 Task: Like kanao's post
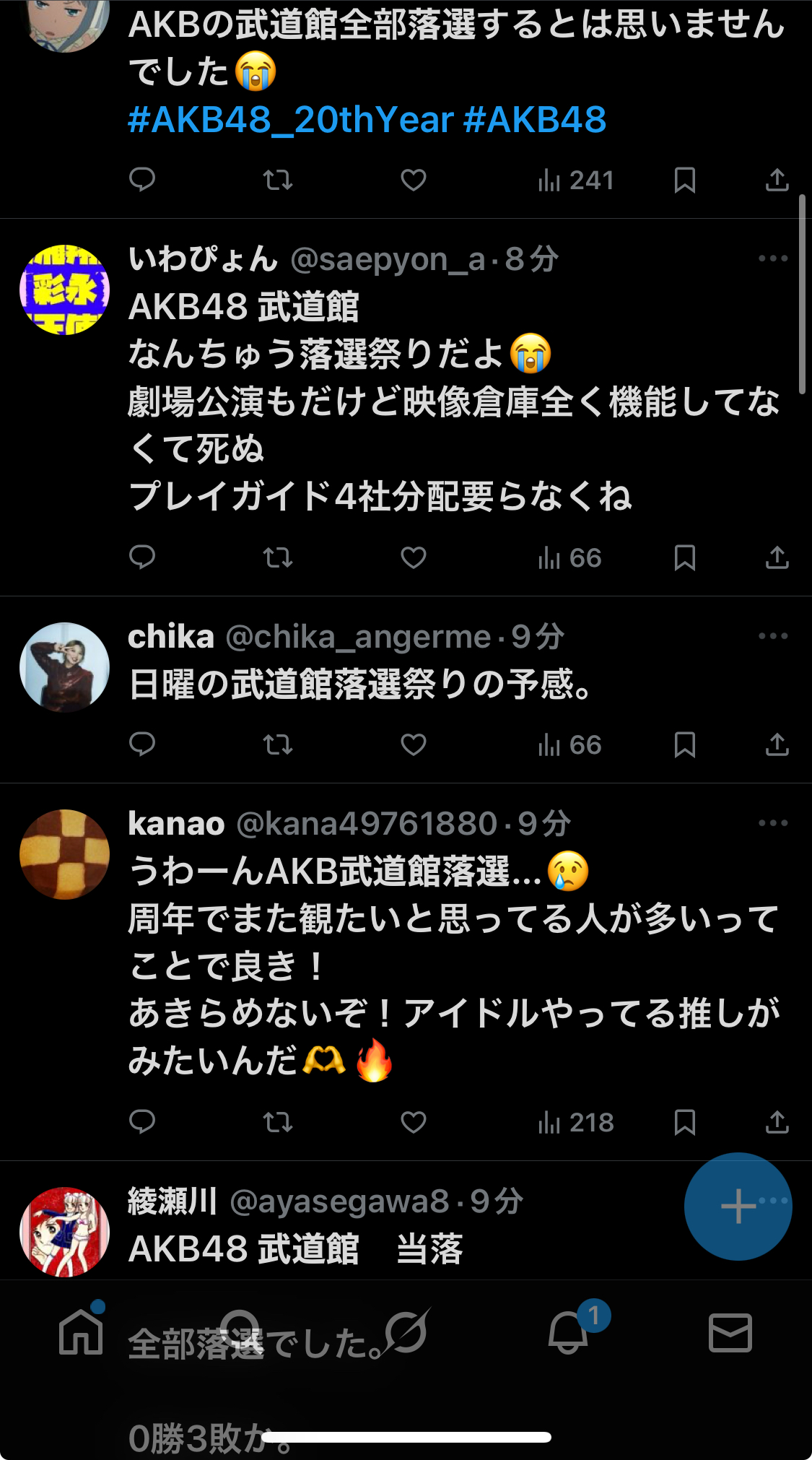414,1122
